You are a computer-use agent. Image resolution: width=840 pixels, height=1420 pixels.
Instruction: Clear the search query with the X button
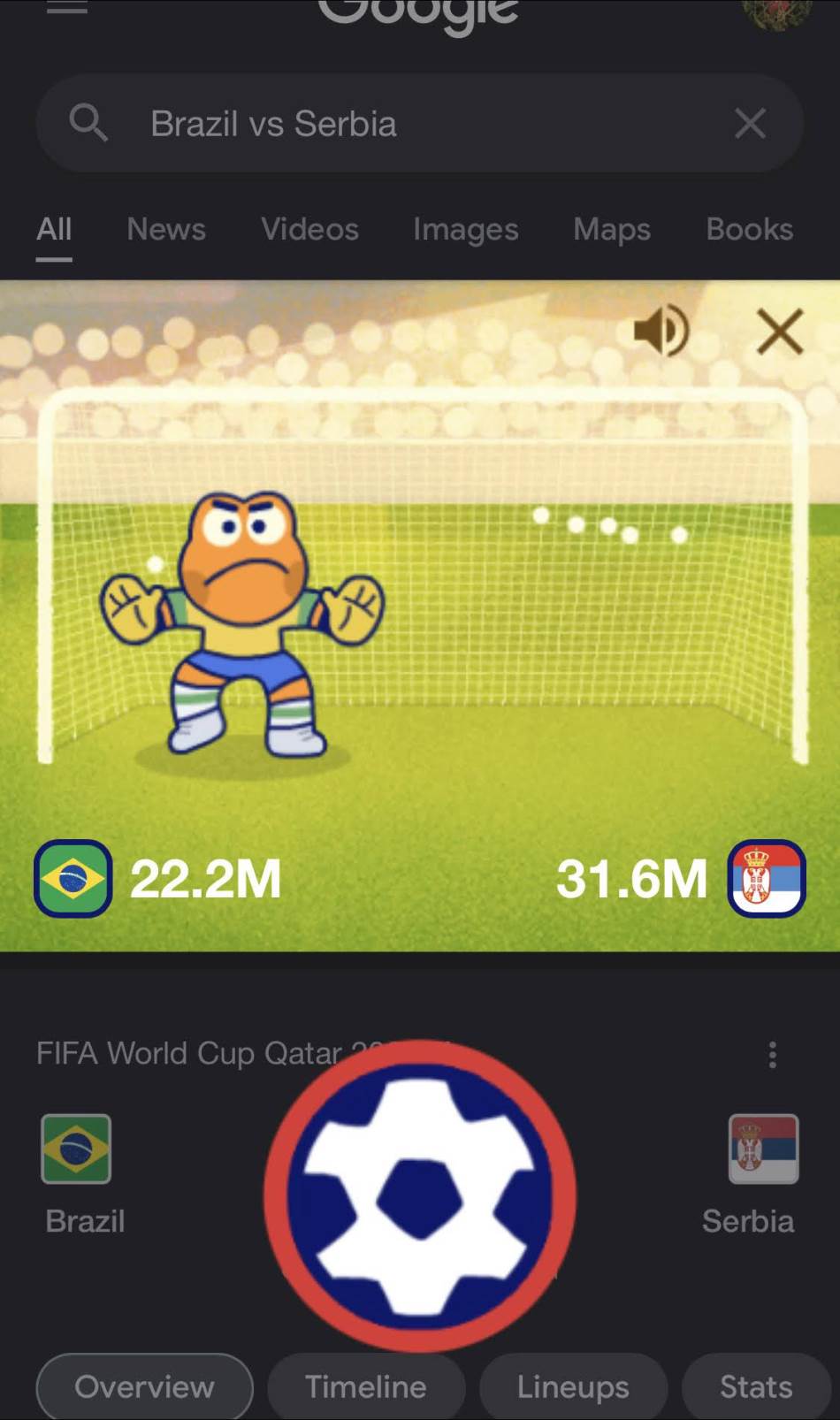point(750,123)
